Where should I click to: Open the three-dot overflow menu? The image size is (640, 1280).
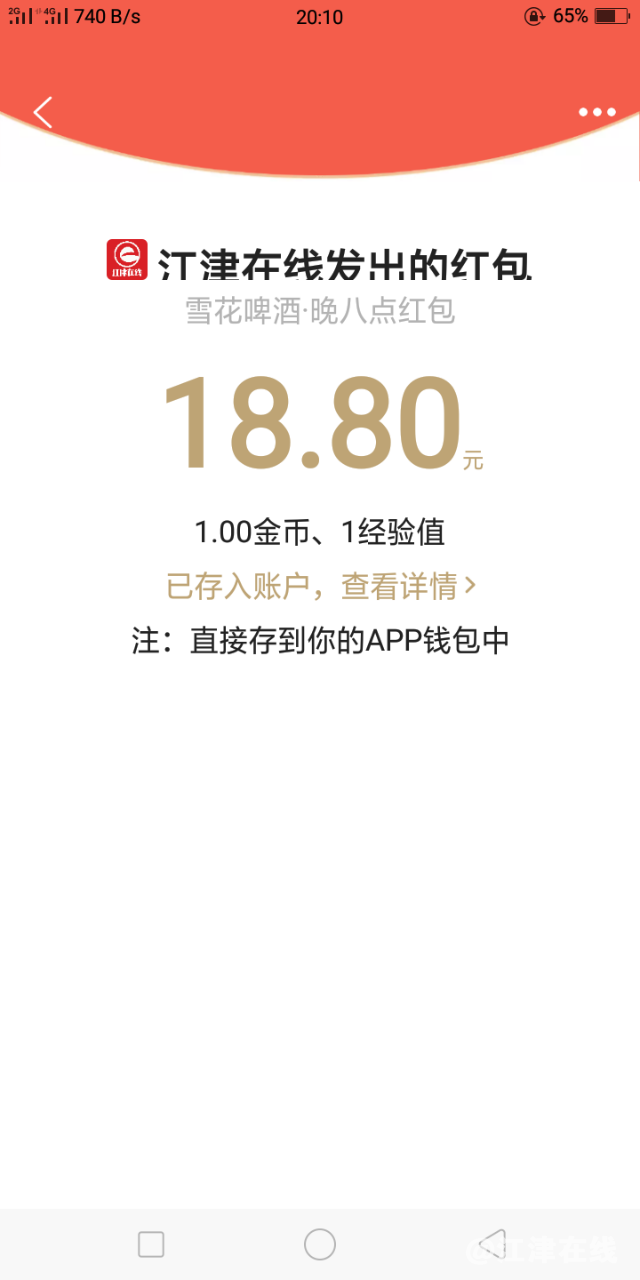tap(597, 112)
